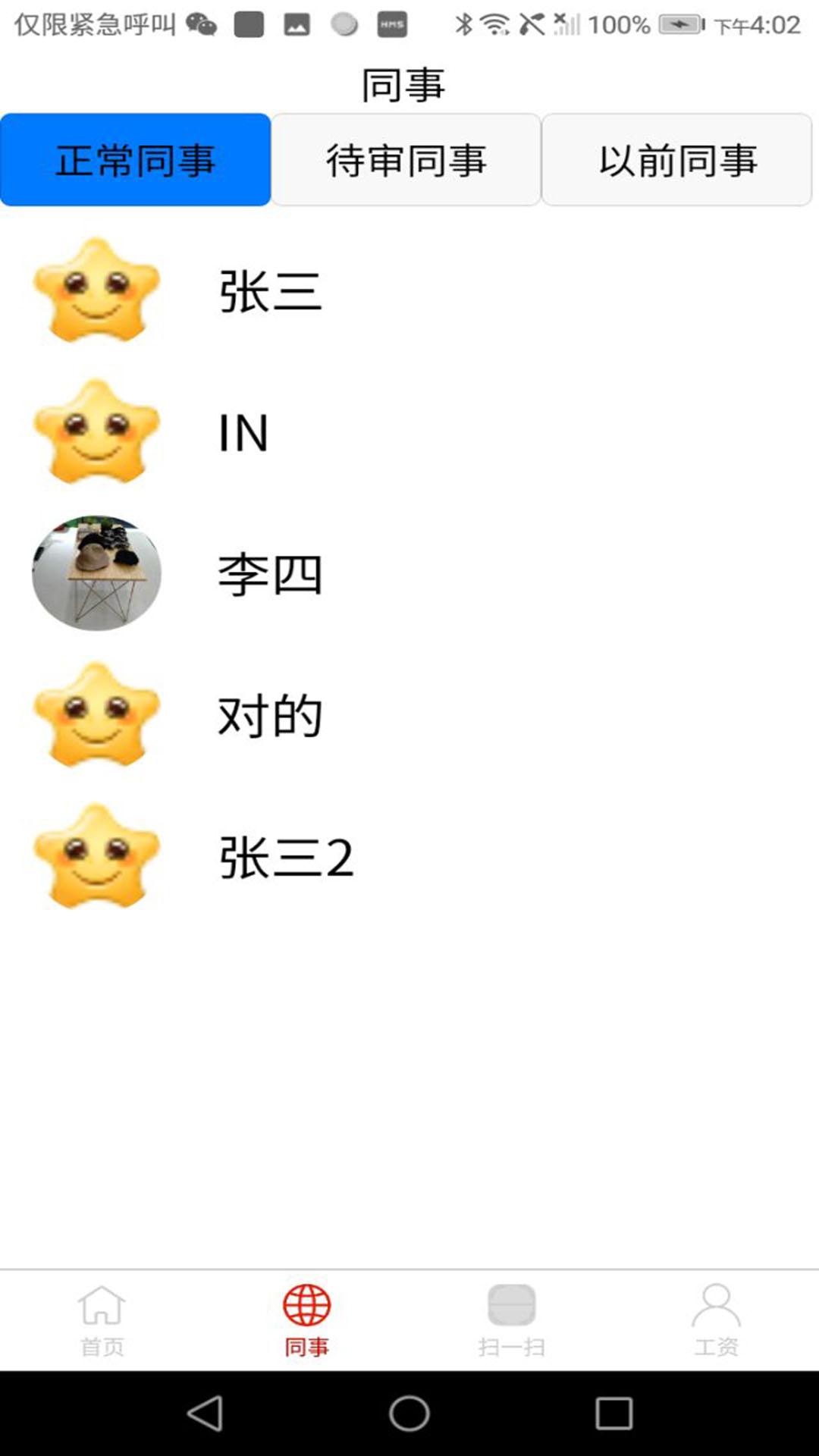Tap the 同事 bottom tab
This screenshot has height=1456, width=819.
tap(306, 1320)
